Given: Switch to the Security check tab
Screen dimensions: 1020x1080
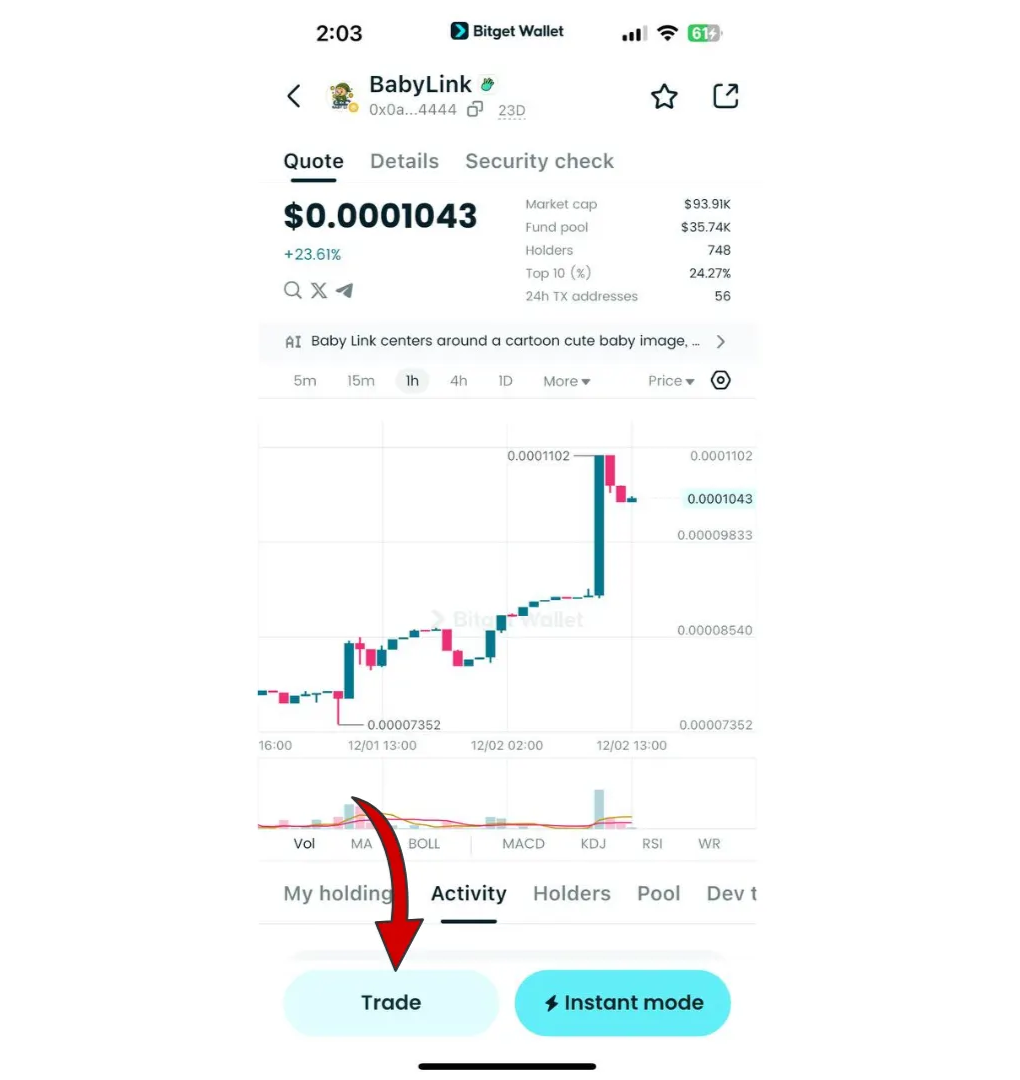Looking at the screenshot, I should (539, 161).
